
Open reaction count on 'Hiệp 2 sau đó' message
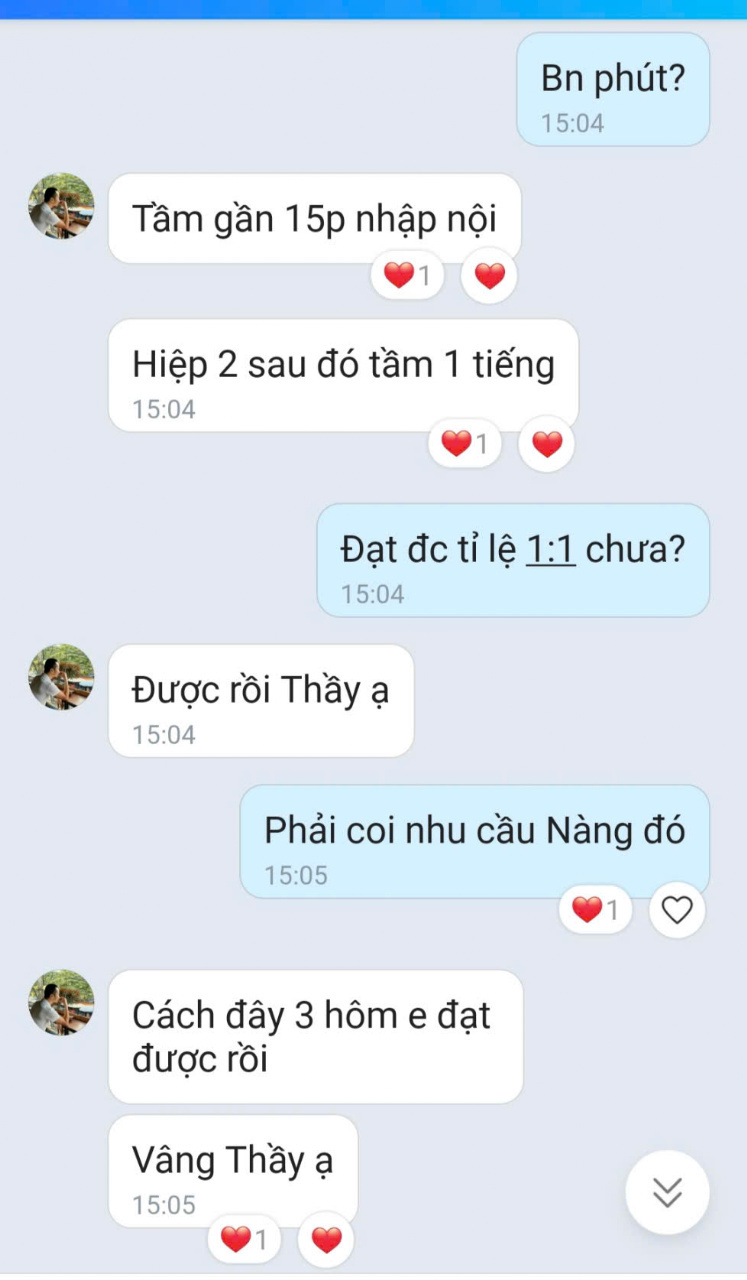click(x=465, y=443)
